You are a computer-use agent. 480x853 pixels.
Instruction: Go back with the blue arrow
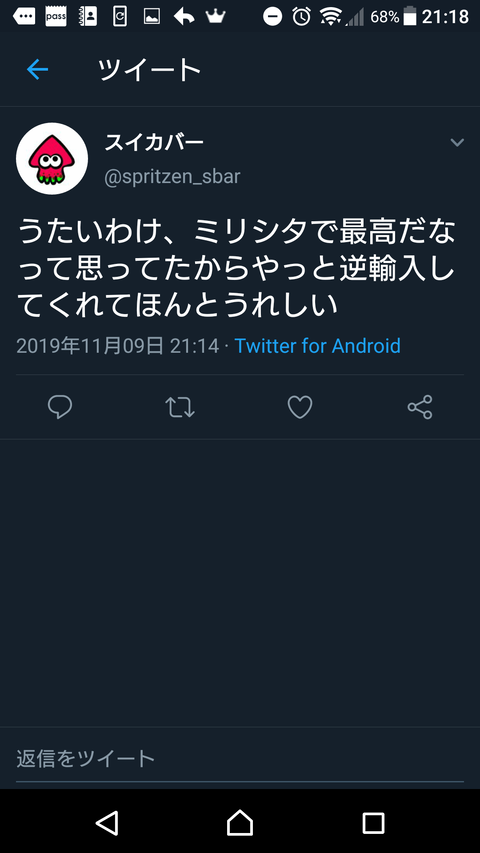38,70
